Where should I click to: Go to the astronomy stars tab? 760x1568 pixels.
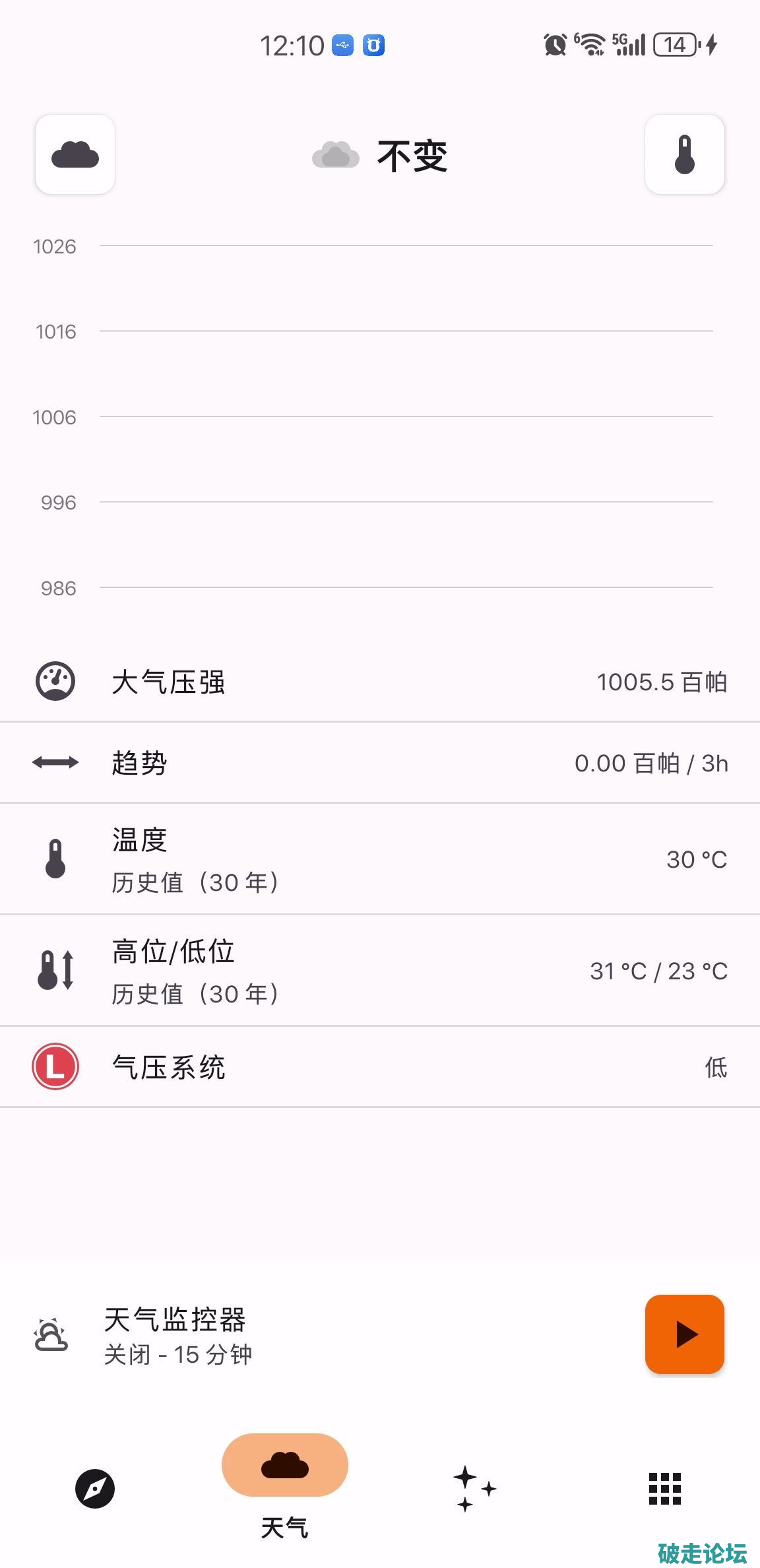click(475, 1489)
